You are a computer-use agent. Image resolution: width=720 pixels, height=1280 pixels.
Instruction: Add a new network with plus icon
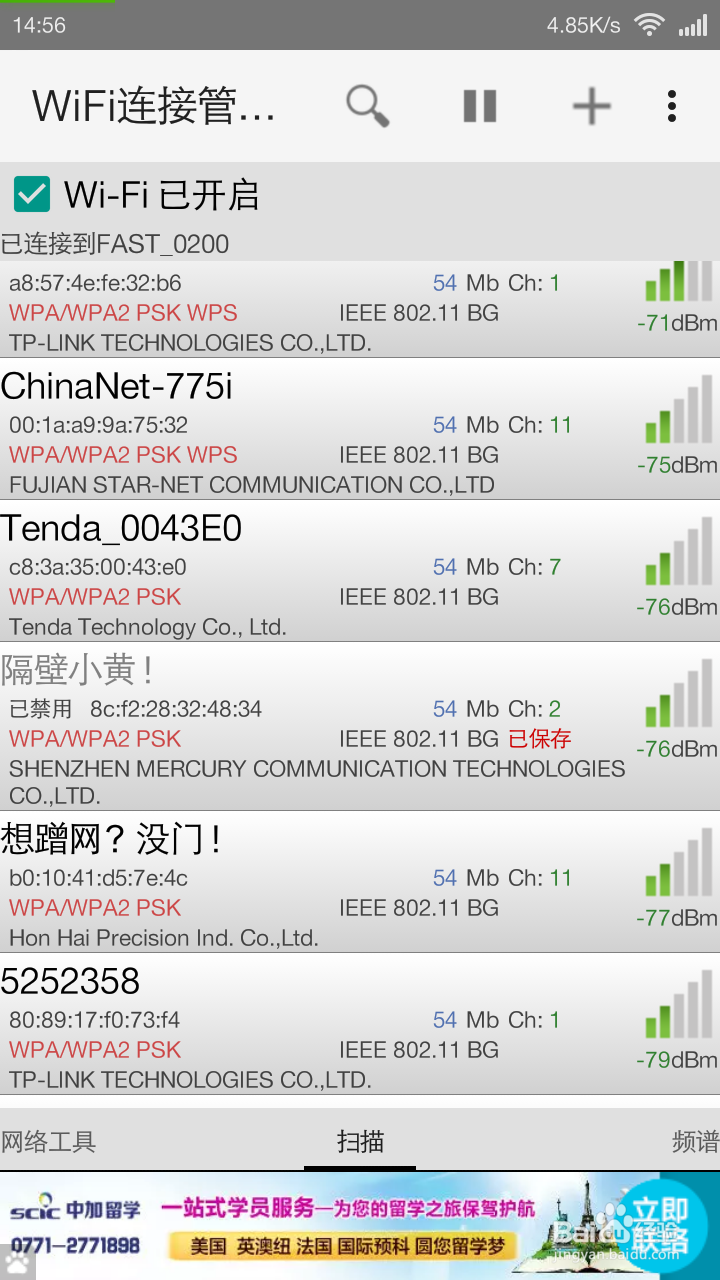pos(591,106)
